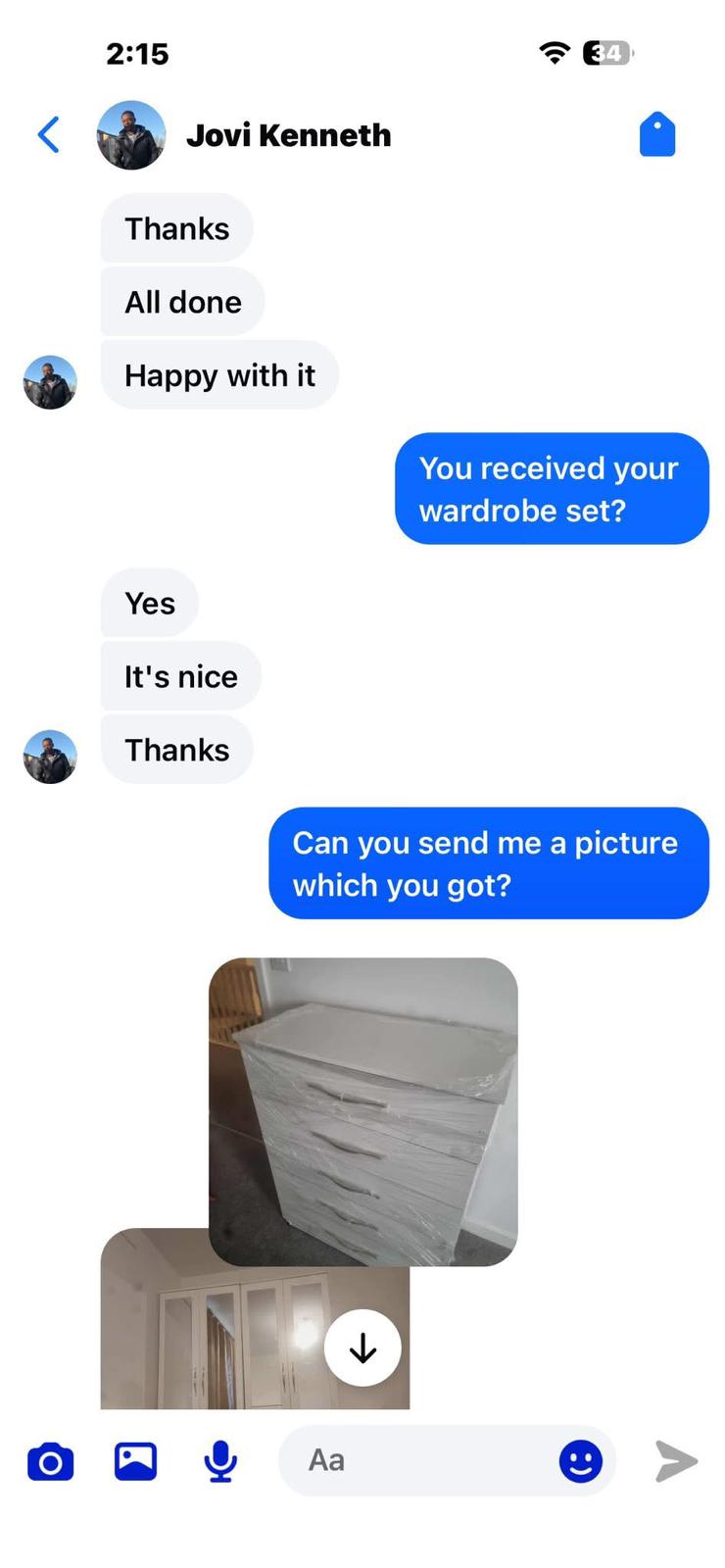
Task: Open Jovi Kenneth's profile from the header
Action: click(287, 135)
